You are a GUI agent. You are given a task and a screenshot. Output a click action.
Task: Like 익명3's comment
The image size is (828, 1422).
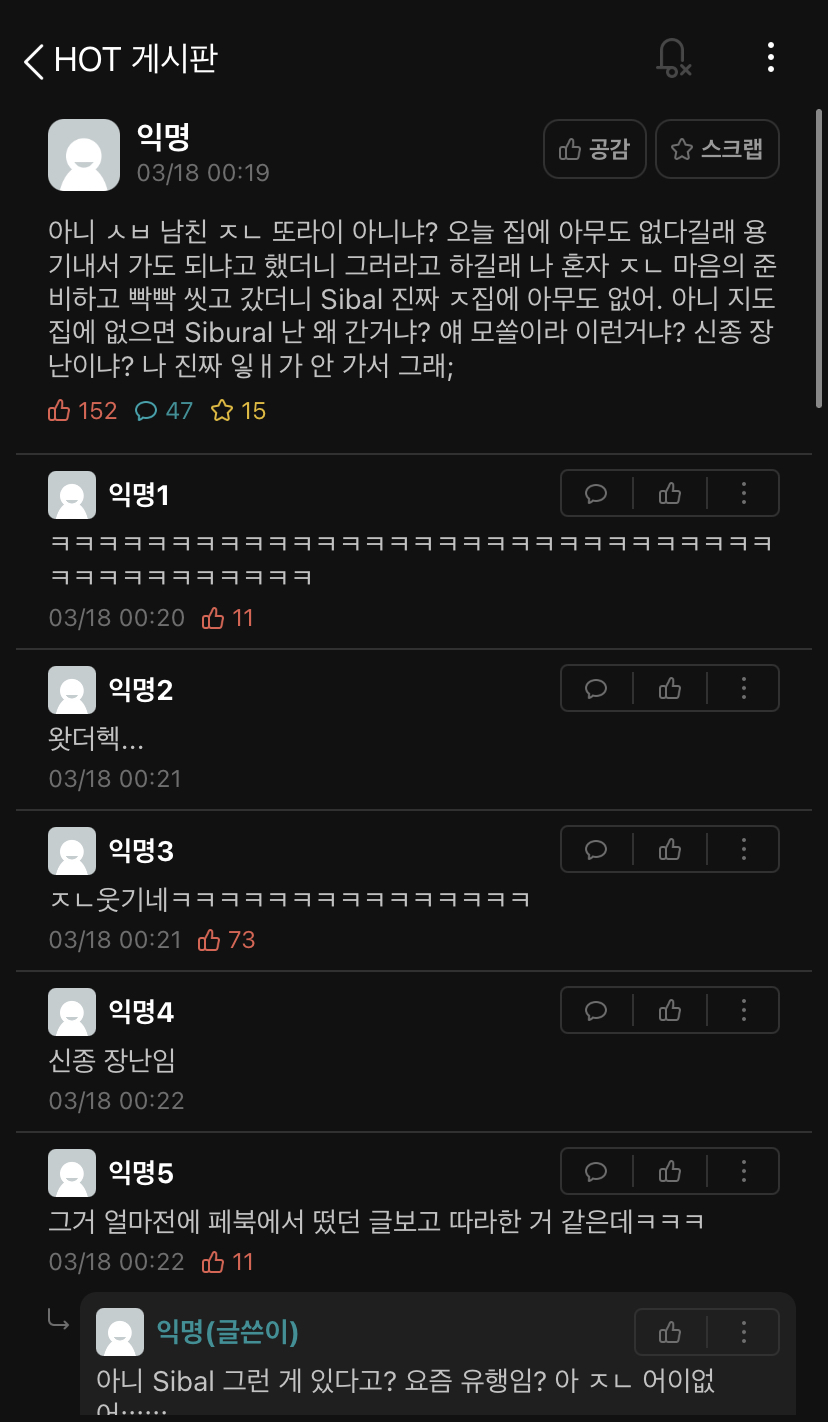[x=670, y=849]
